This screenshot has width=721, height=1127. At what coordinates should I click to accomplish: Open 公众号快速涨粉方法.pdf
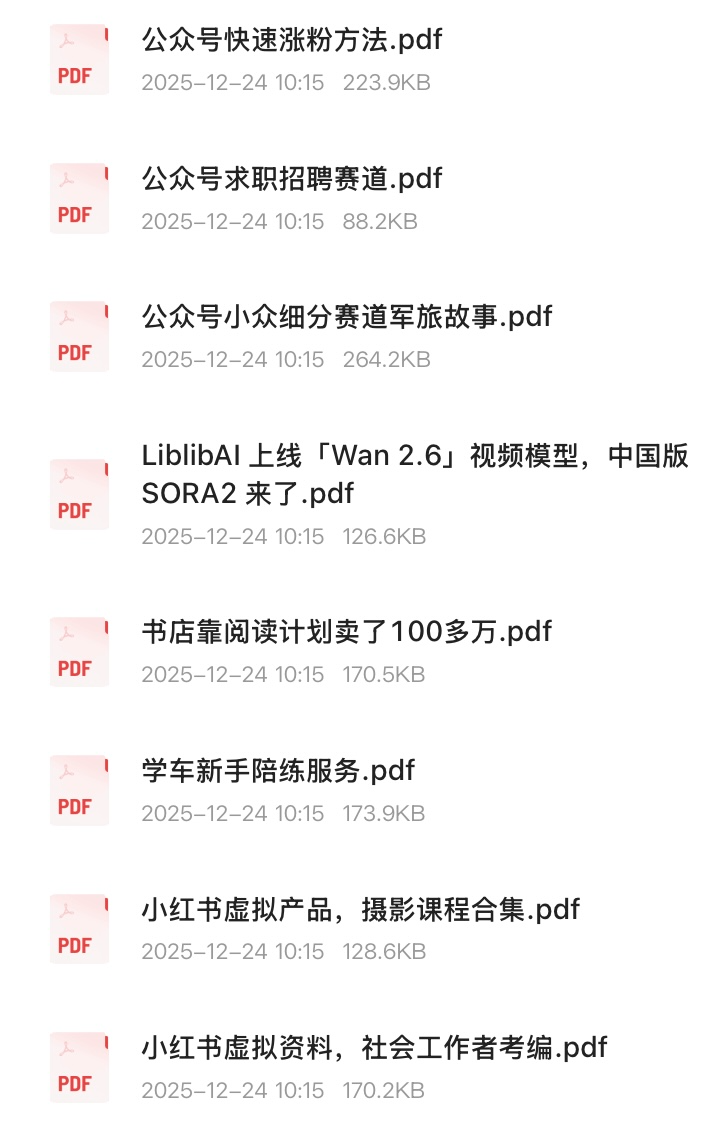point(292,41)
